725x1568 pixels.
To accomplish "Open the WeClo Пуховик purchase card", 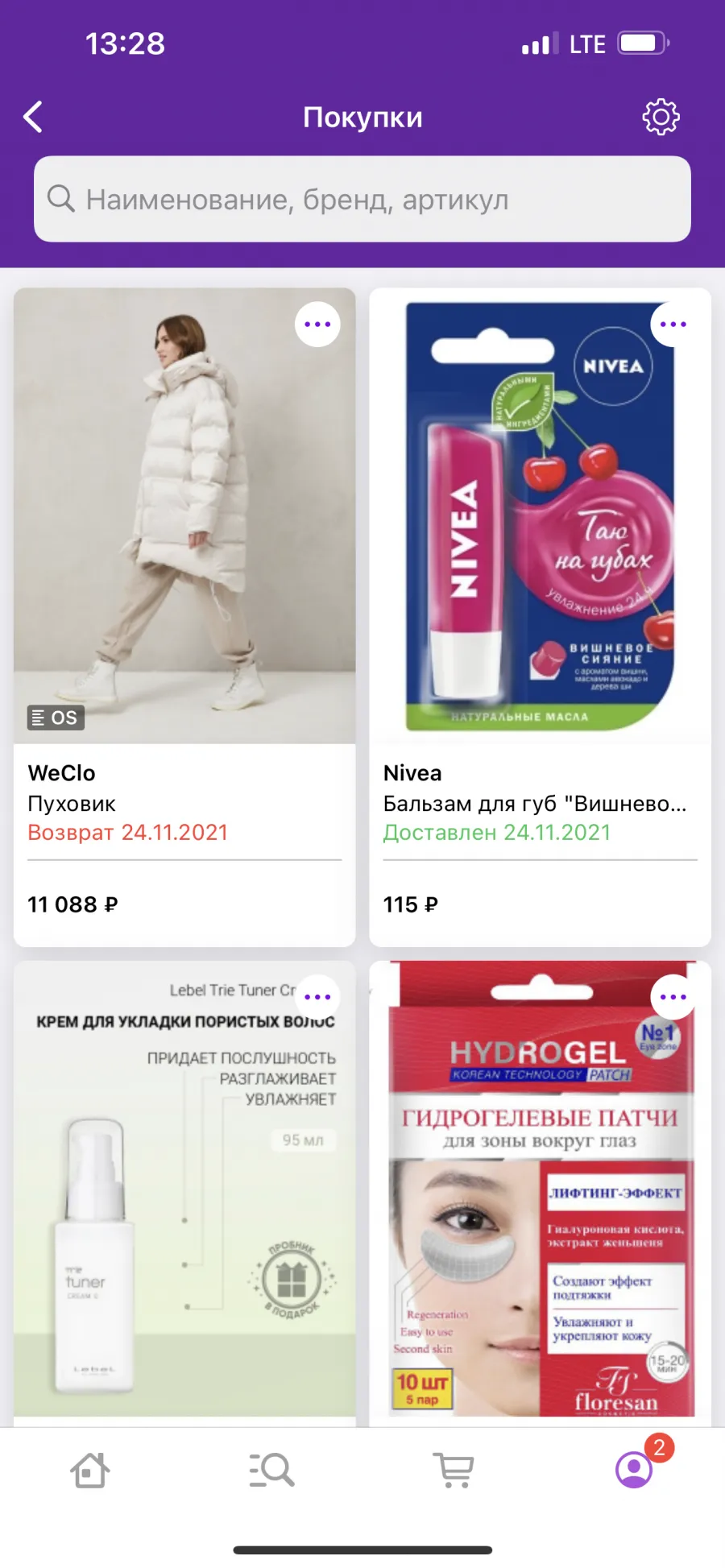I will point(184,617).
